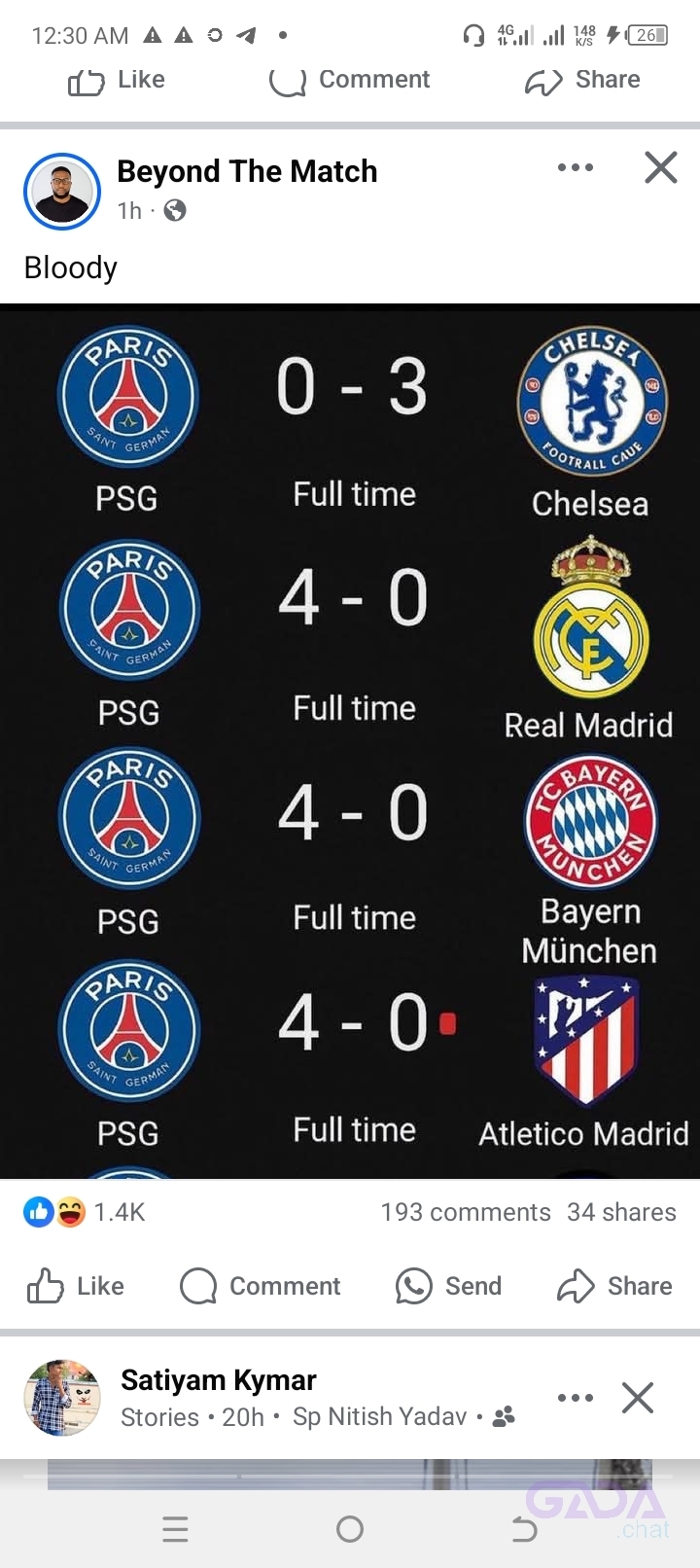Image resolution: width=700 pixels, height=1568 pixels.
Task: Dismiss Satiyam Kymar's post
Action: point(638,1398)
